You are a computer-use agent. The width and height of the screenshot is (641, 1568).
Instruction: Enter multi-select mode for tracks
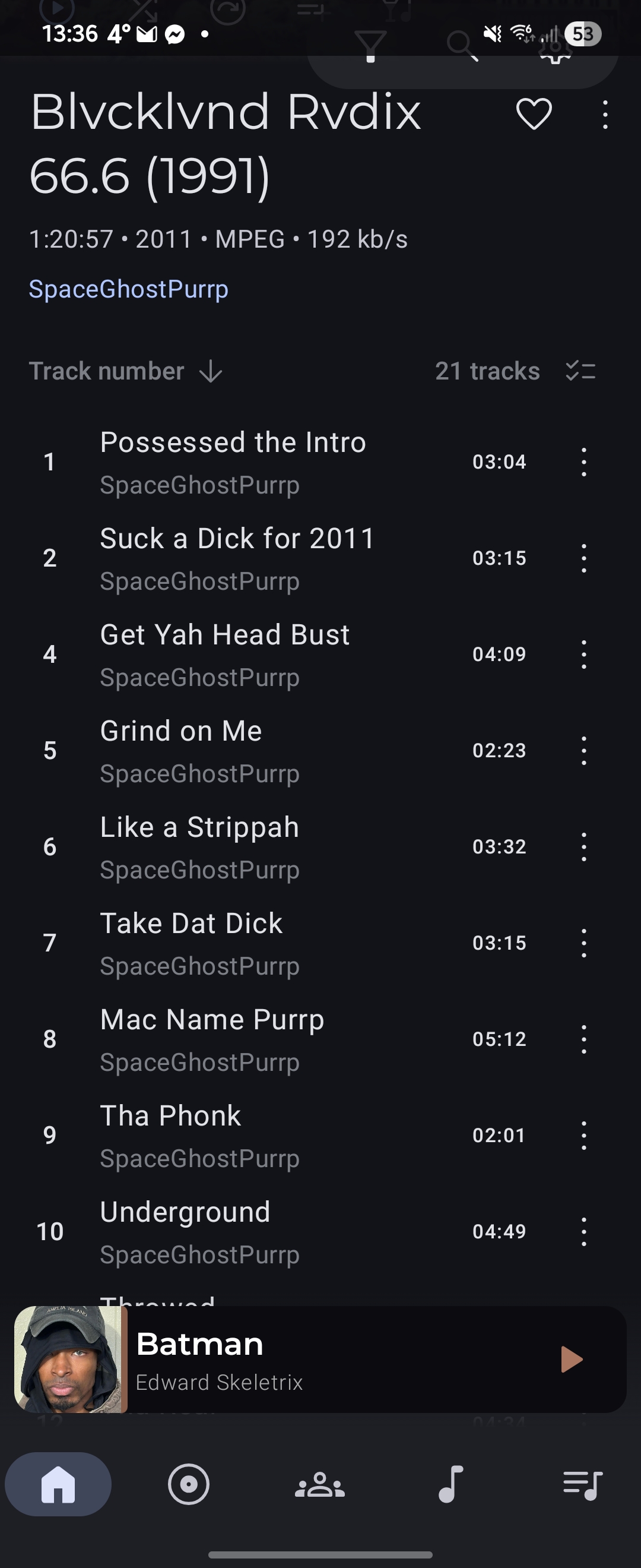(x=581, y=371)
